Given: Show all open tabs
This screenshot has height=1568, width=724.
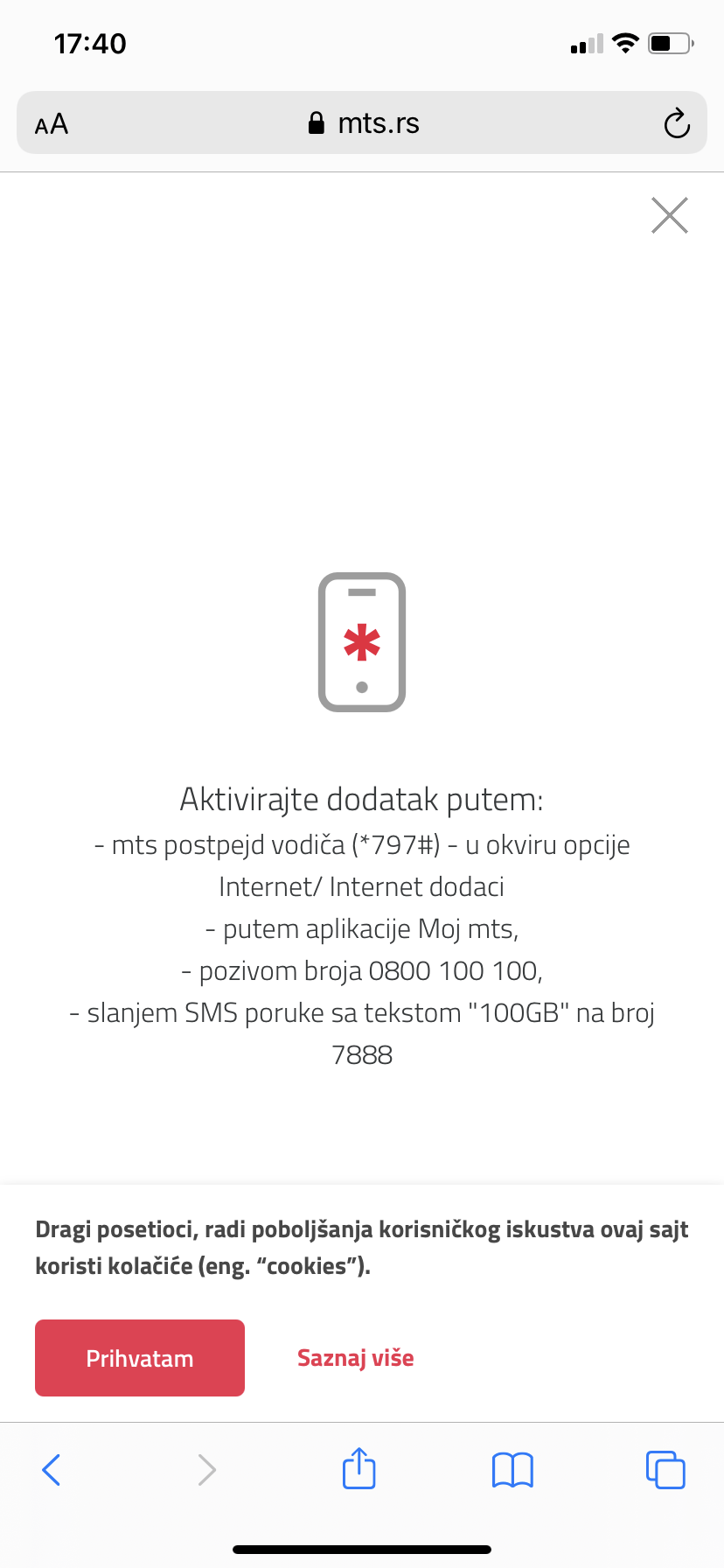Looking at the screenshot, I should click(x=665, y=1470).
